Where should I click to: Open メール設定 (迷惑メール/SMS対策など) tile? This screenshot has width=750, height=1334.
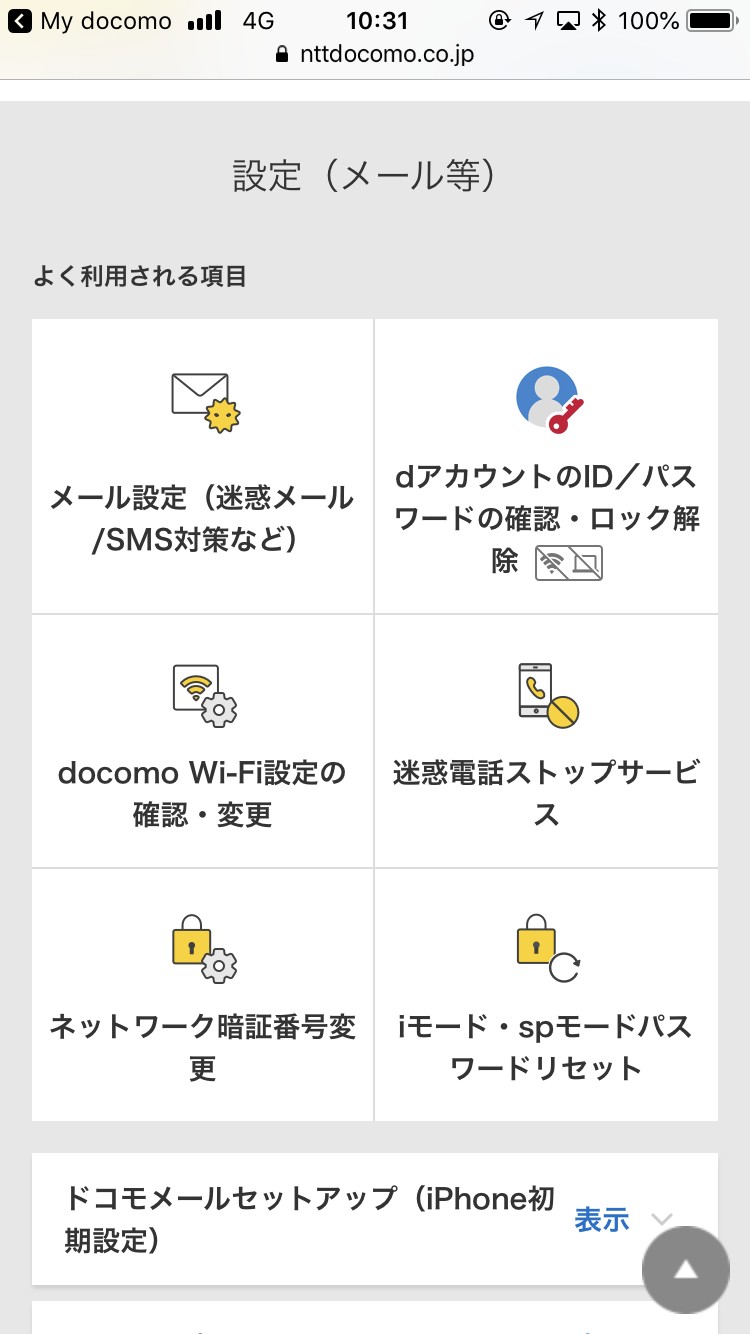[x=203, y=466]
